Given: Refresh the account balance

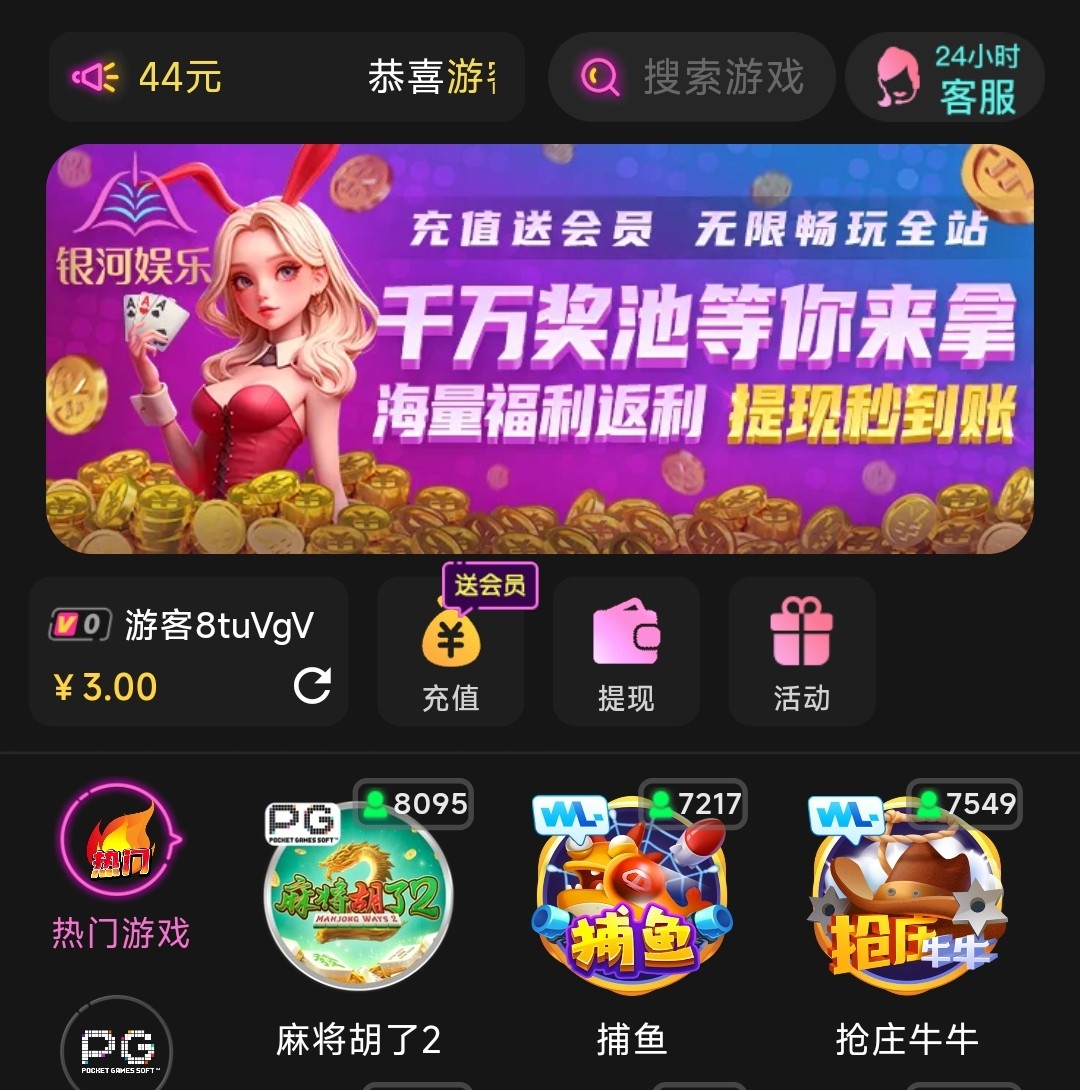Looking at the screenshot, I should pyautogui.click(x=312, y=686).
